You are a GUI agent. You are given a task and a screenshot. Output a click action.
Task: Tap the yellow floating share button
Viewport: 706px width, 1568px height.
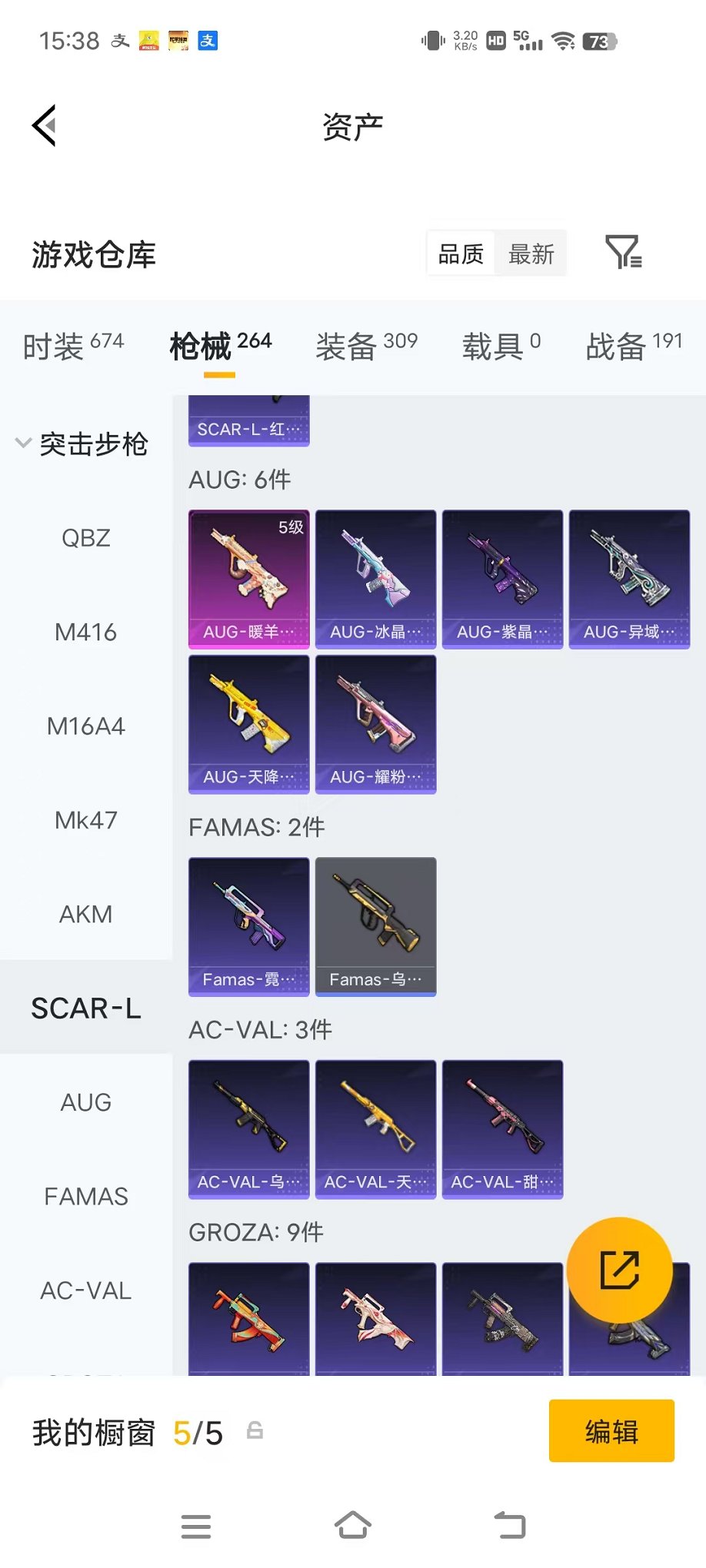coord(620,1270)
